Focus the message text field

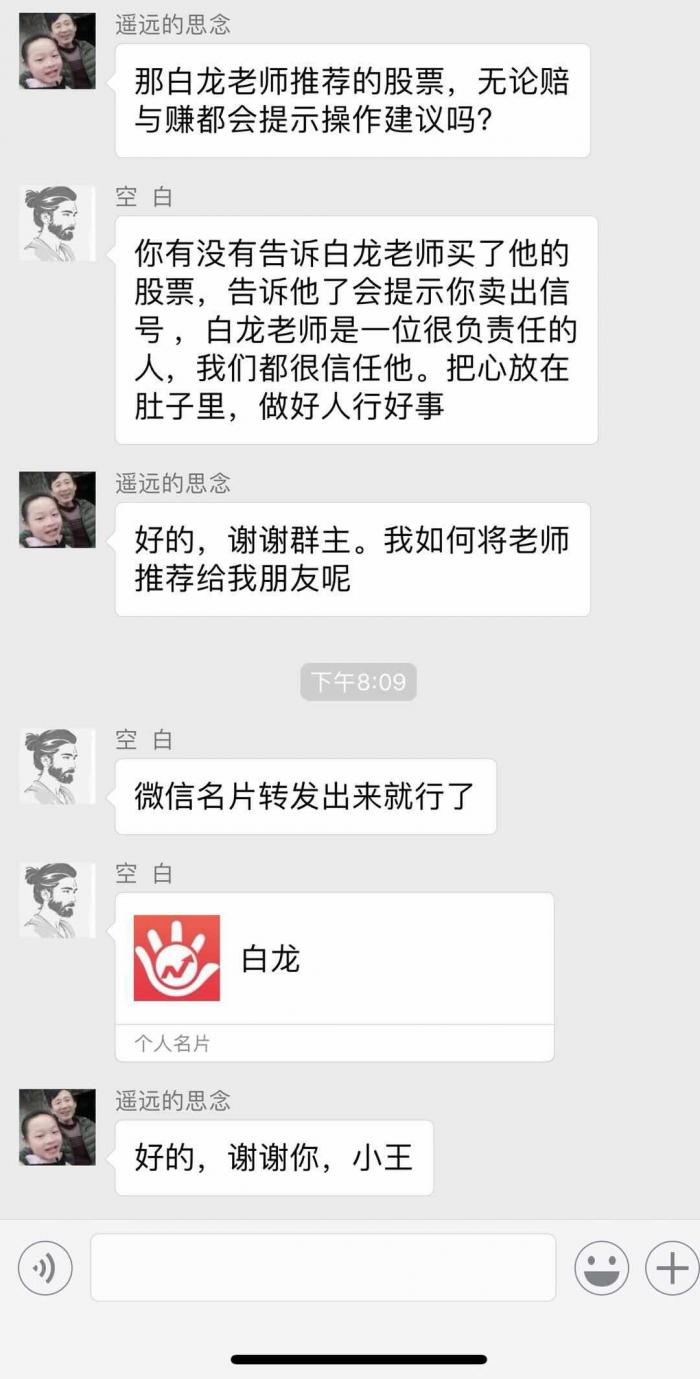pos(322,1267)
